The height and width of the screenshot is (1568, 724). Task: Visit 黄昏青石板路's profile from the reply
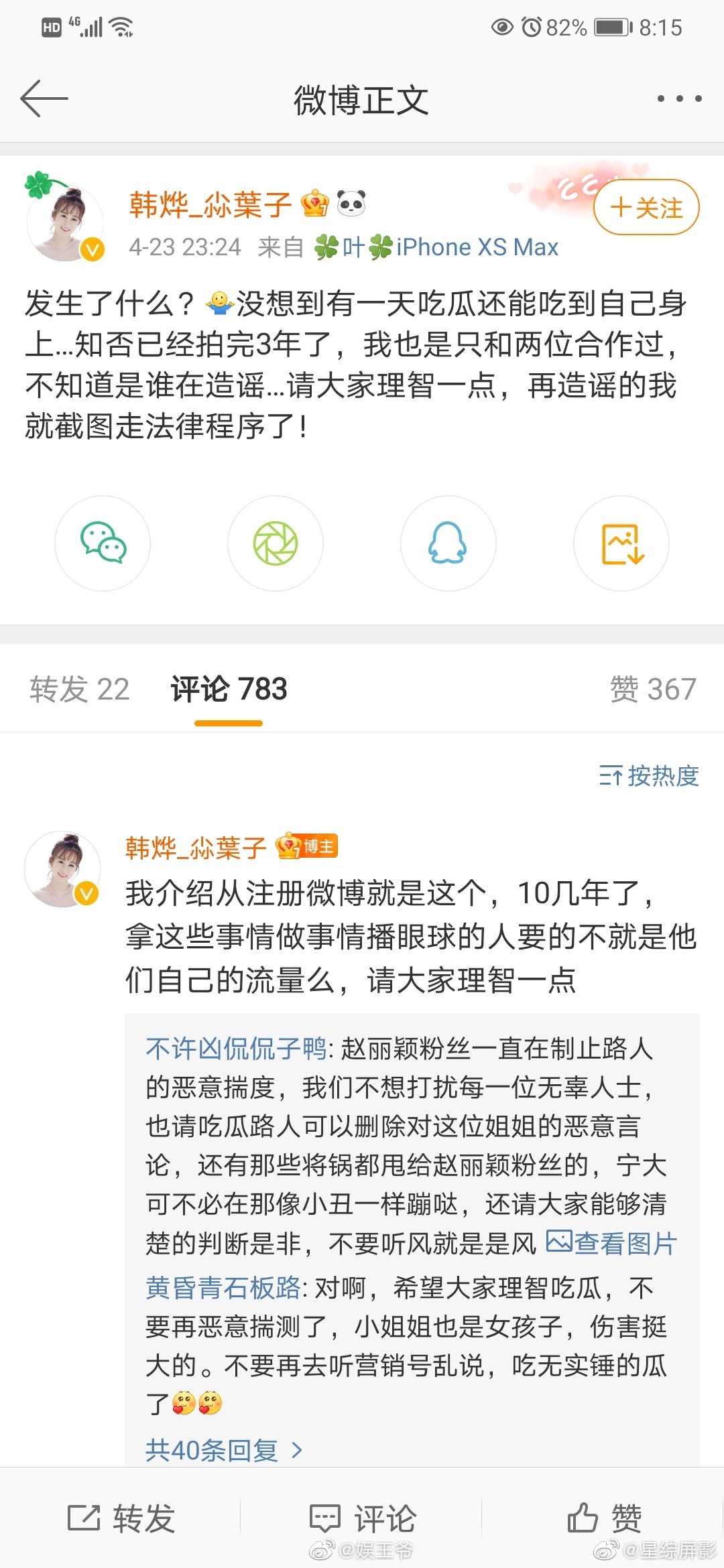[223, 1287]
